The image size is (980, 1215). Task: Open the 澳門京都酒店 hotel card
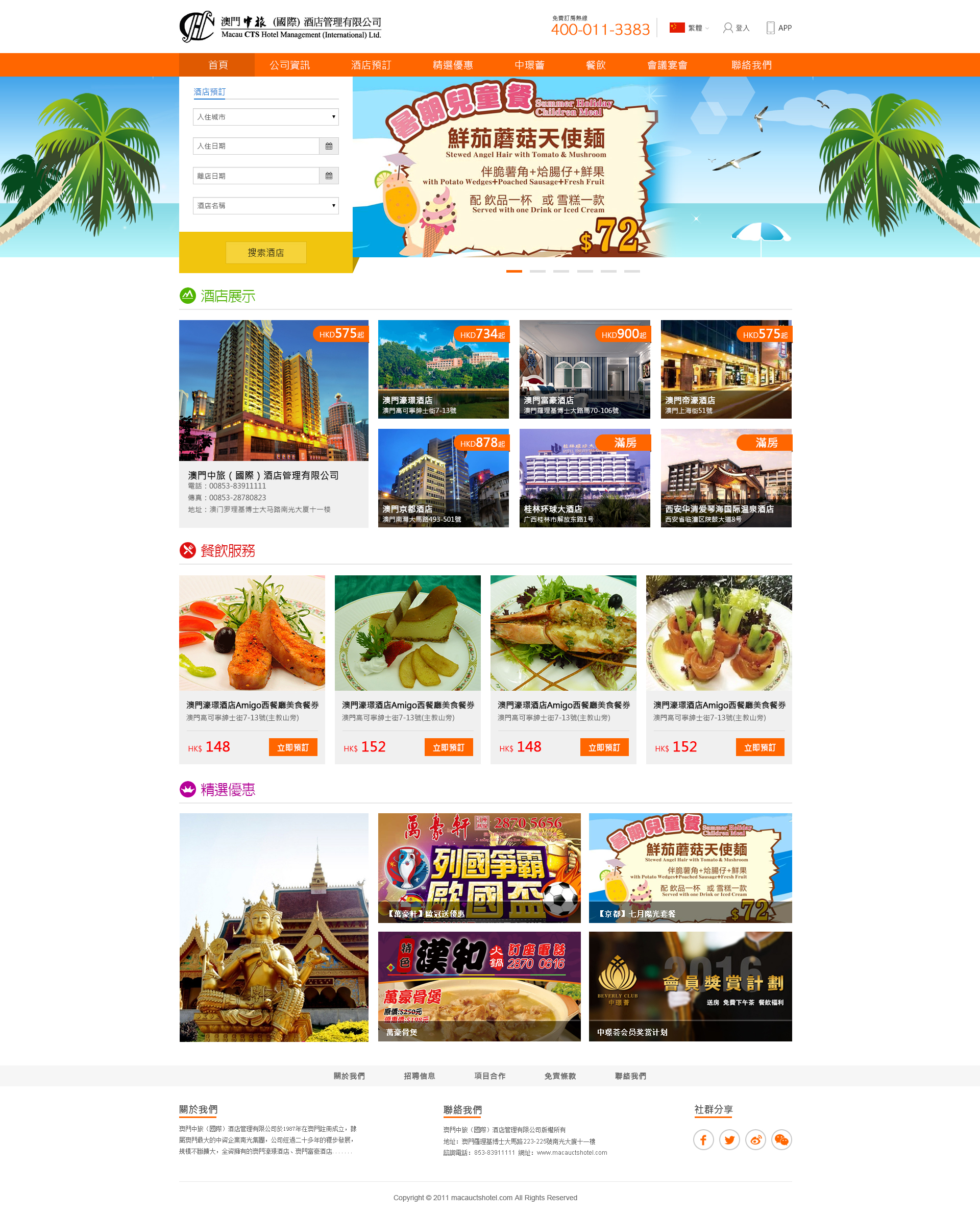(x=443, y=478)
